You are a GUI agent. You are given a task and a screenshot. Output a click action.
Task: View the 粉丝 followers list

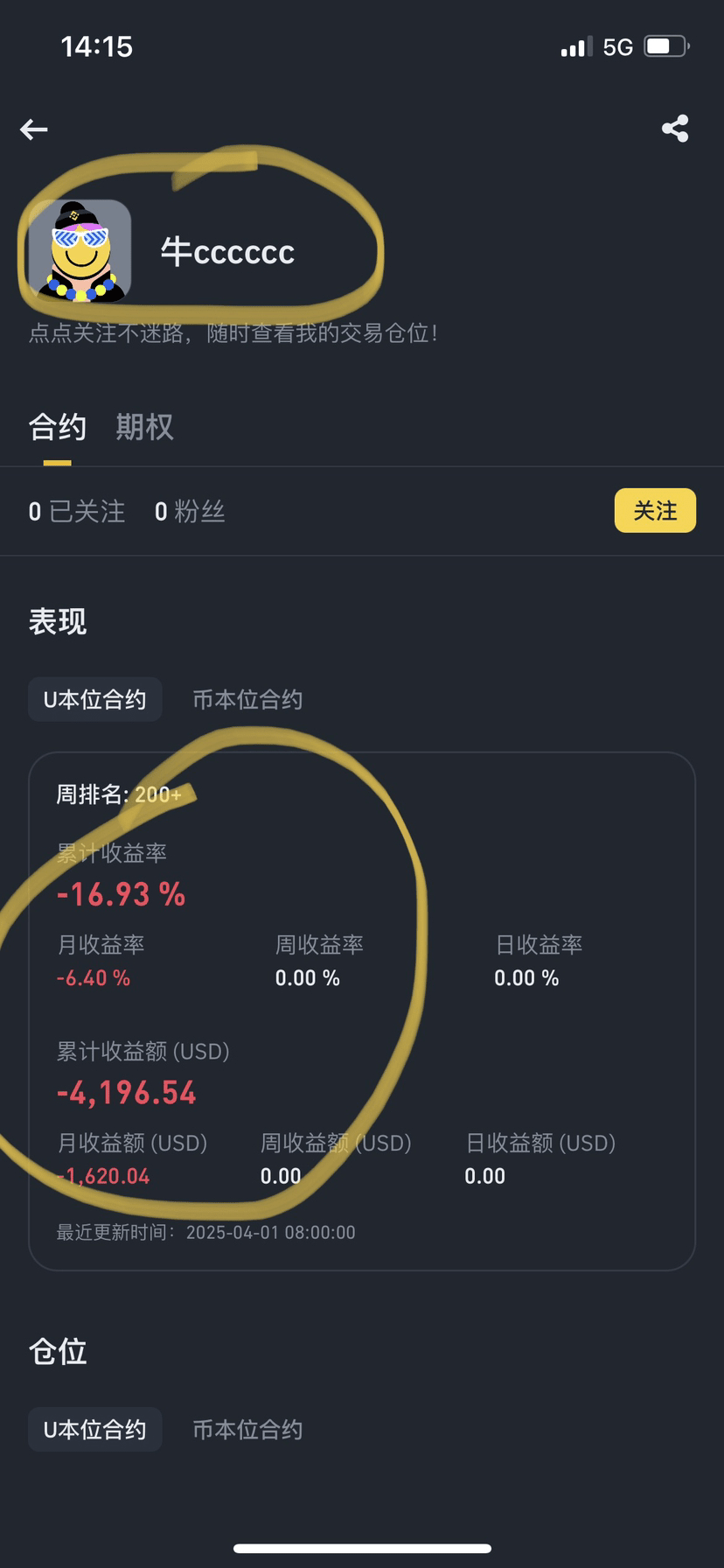pyautogui.click(x=190, y=511)
